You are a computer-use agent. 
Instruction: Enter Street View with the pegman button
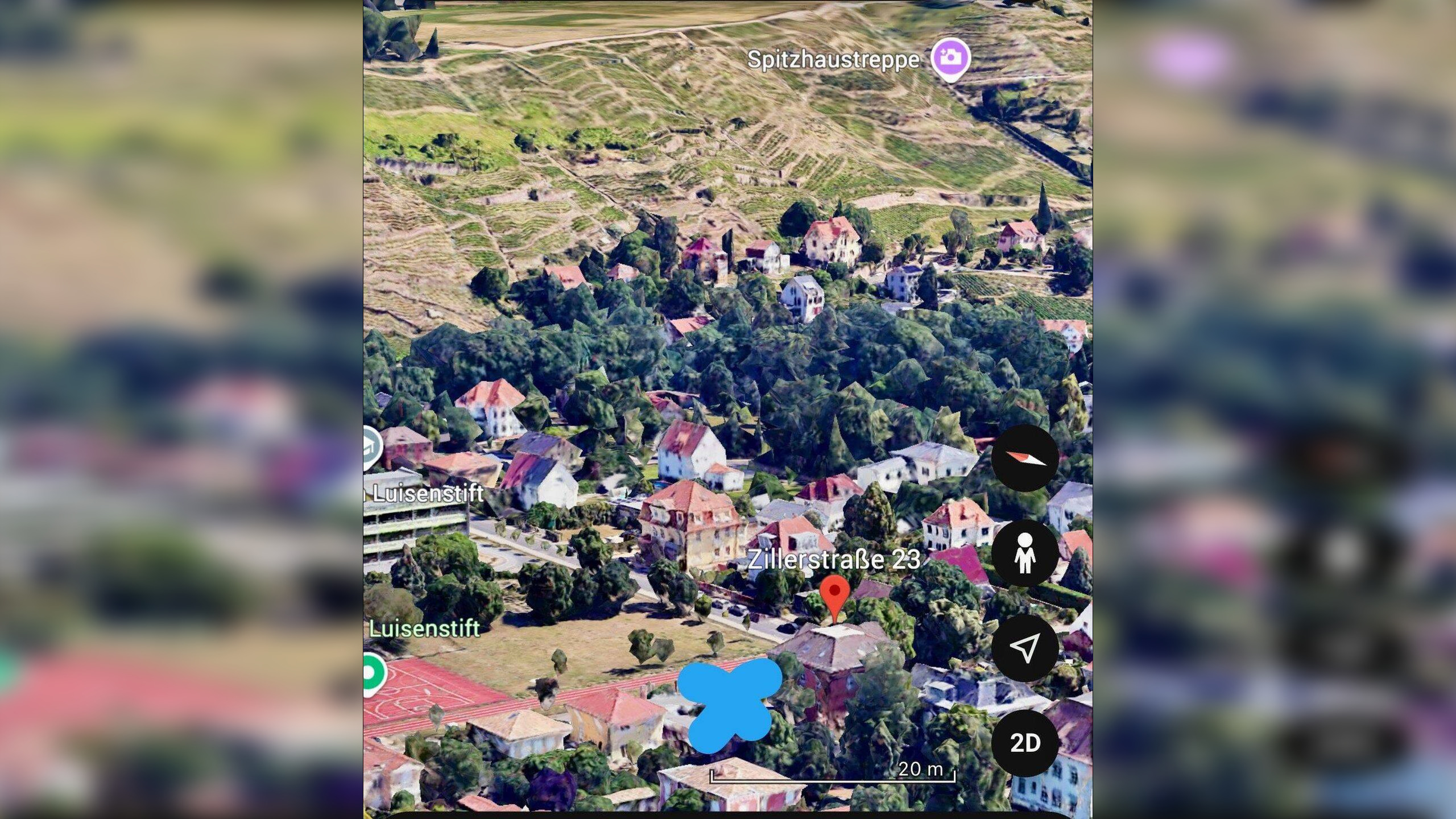(1025, 553)
